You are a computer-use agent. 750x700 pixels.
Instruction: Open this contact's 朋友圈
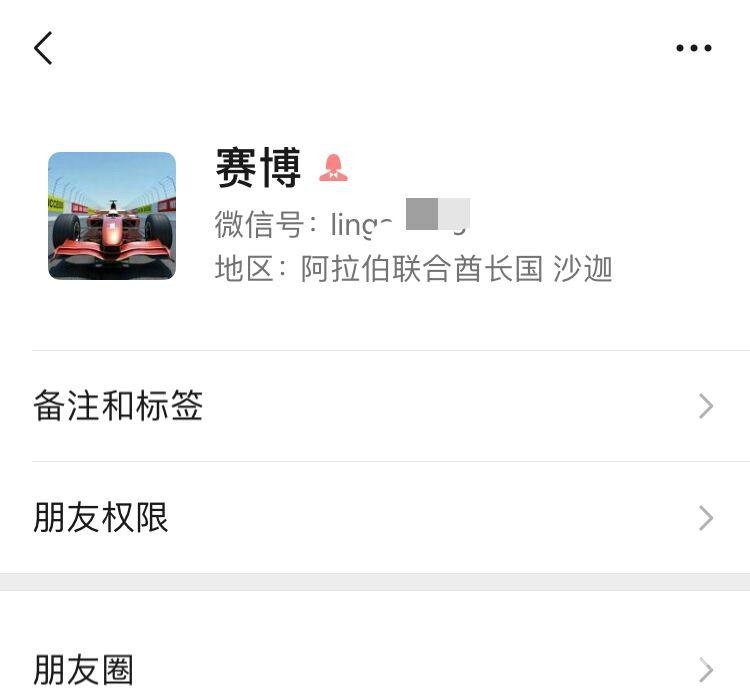[x=375, y=668]
